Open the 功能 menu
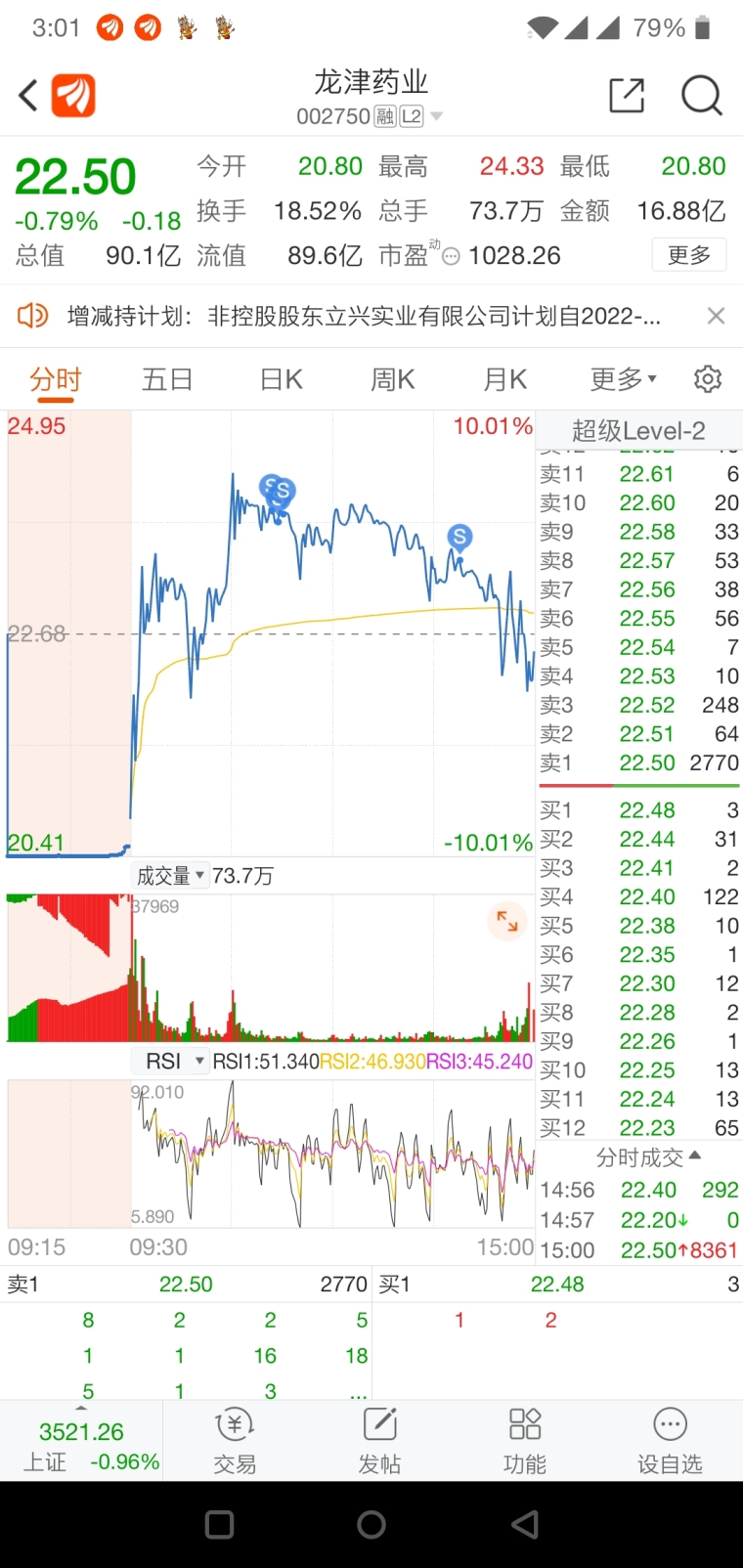This screenshot has height=1568, width=743. point(525,1441)
